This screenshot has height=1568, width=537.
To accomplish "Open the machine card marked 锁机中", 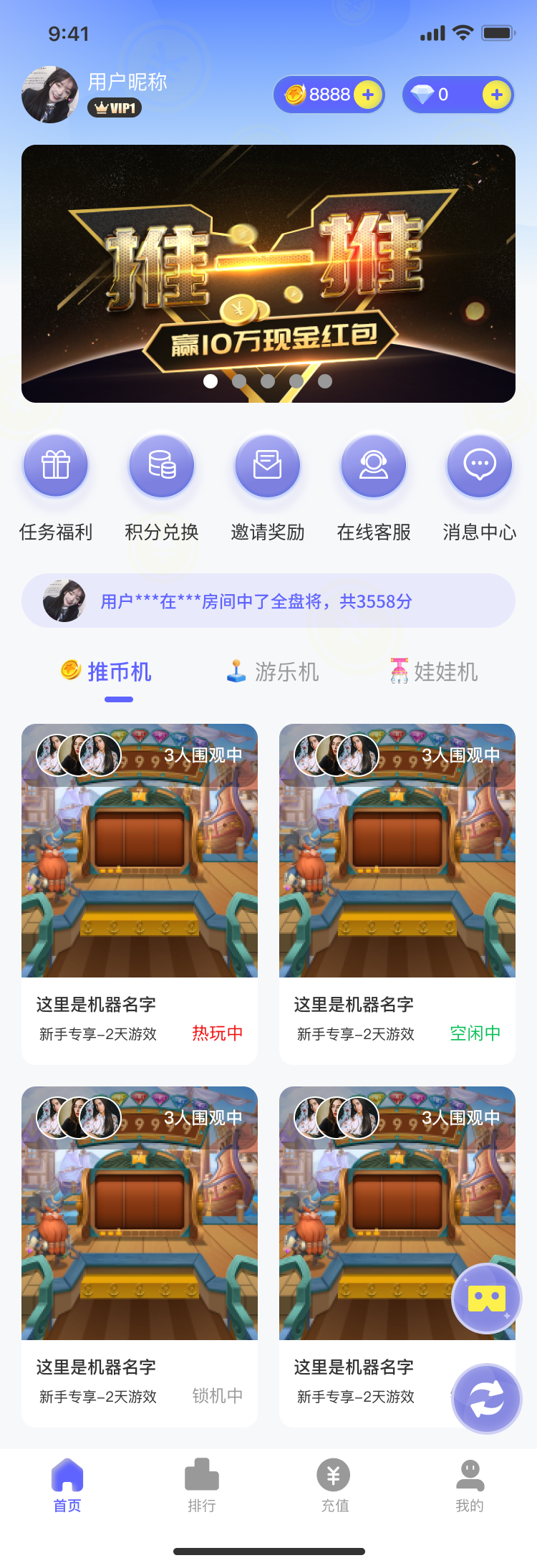I will (140, 1254).
